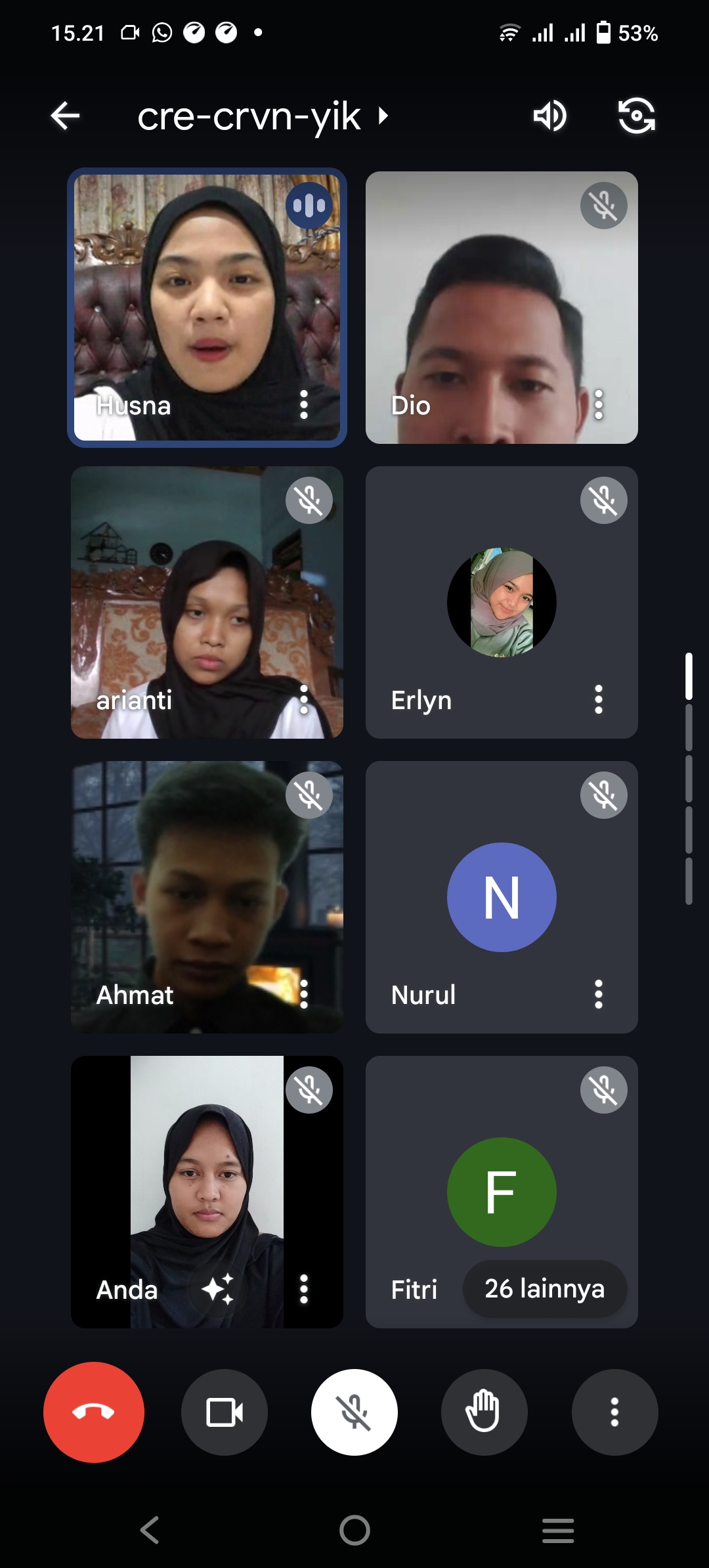
Task: Unmute the microphone
Action: (x=354, y=1412)
